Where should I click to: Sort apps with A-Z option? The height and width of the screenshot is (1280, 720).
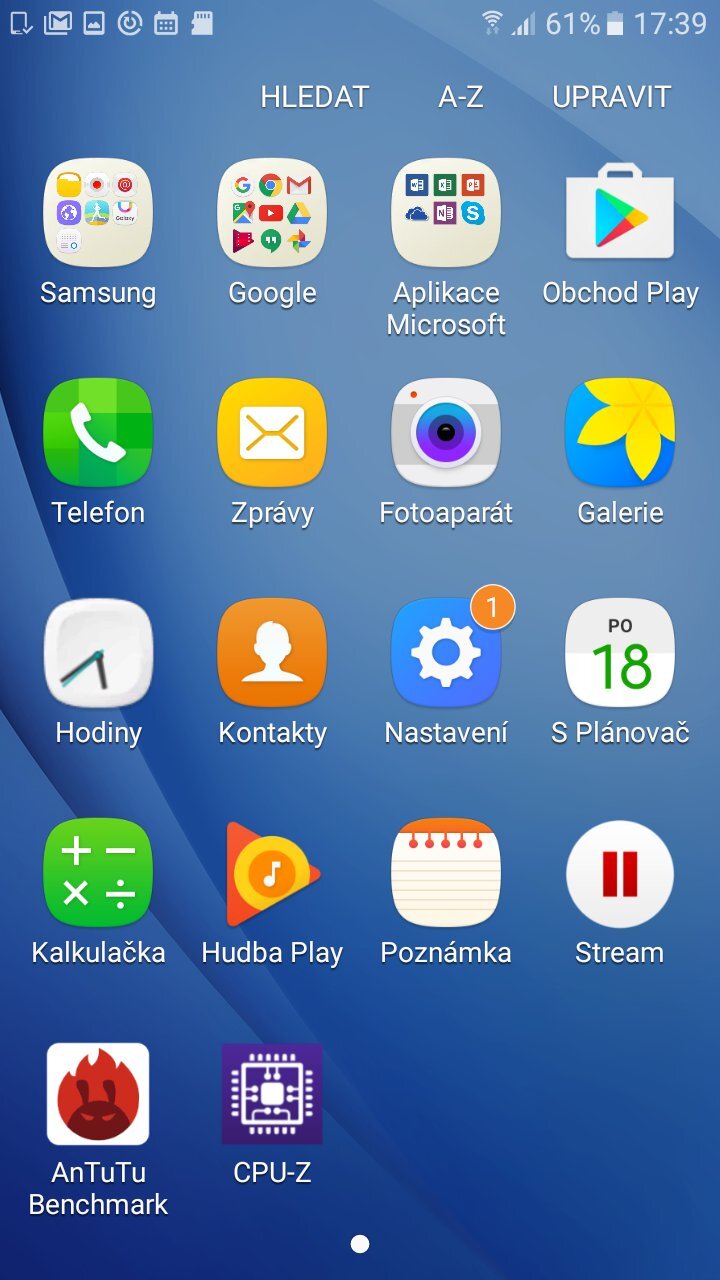[460, 96]
